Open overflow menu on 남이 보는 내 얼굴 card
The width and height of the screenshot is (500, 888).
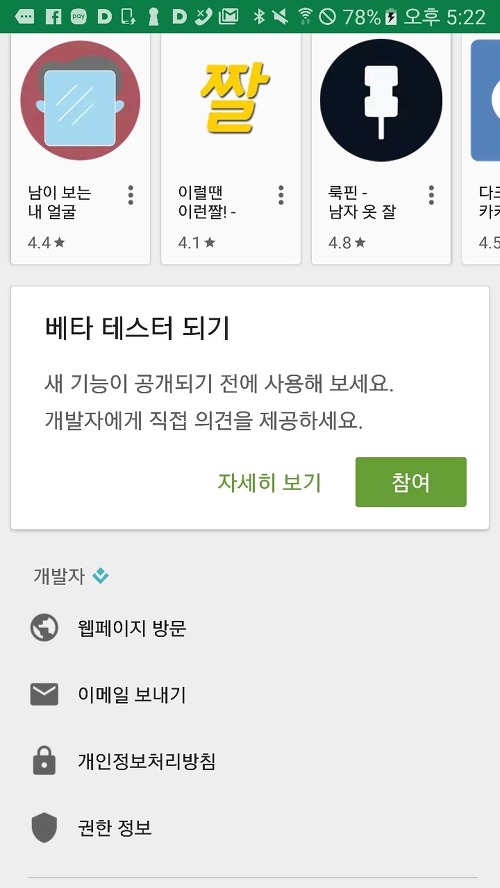pos(131,195)
